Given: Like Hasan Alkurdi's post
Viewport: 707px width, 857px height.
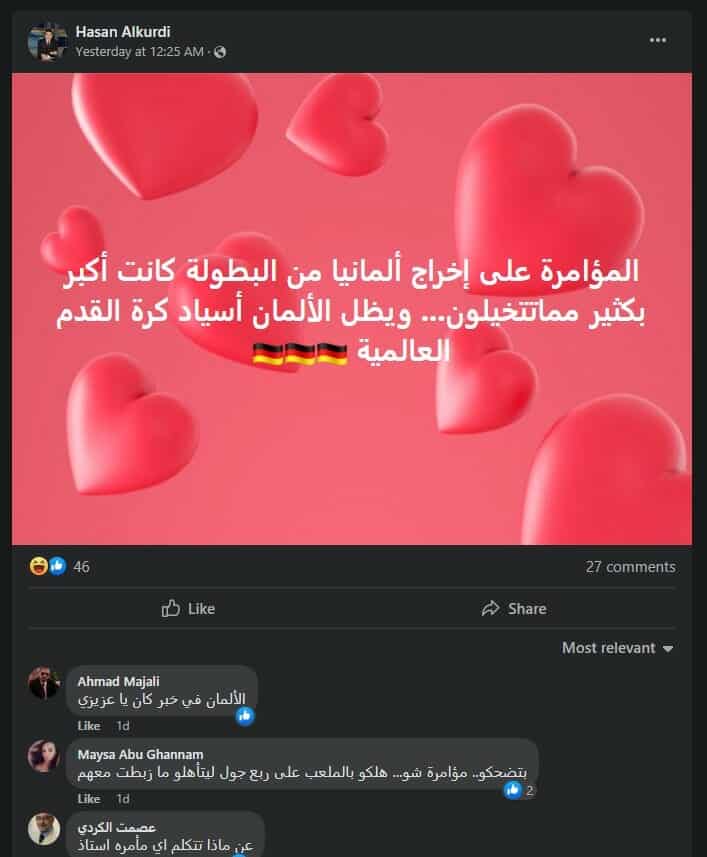Looking at the screenshot, I should (x=188, y=608).
